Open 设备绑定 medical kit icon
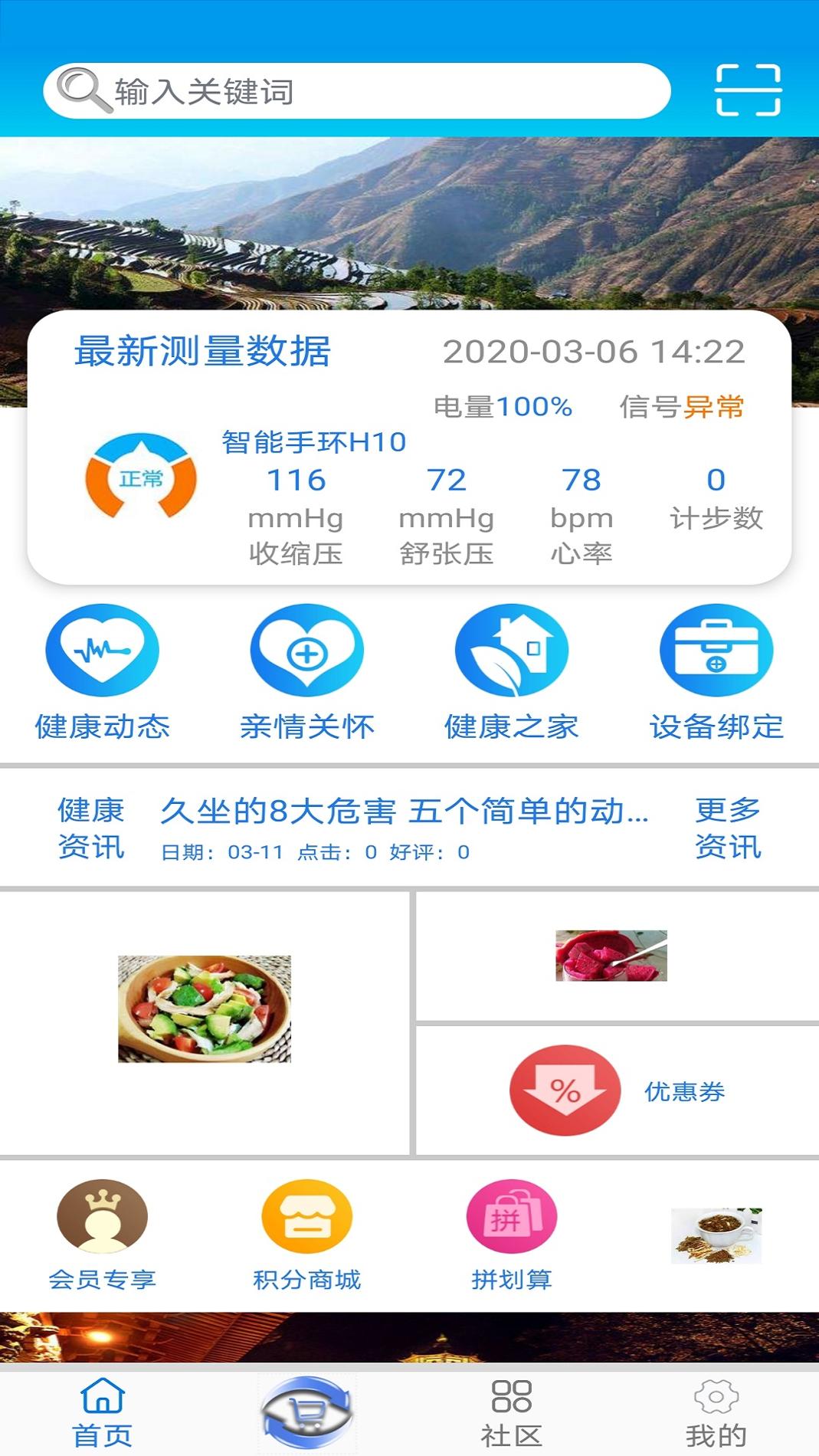819x1456 pixels. click(x=715, y=651)
